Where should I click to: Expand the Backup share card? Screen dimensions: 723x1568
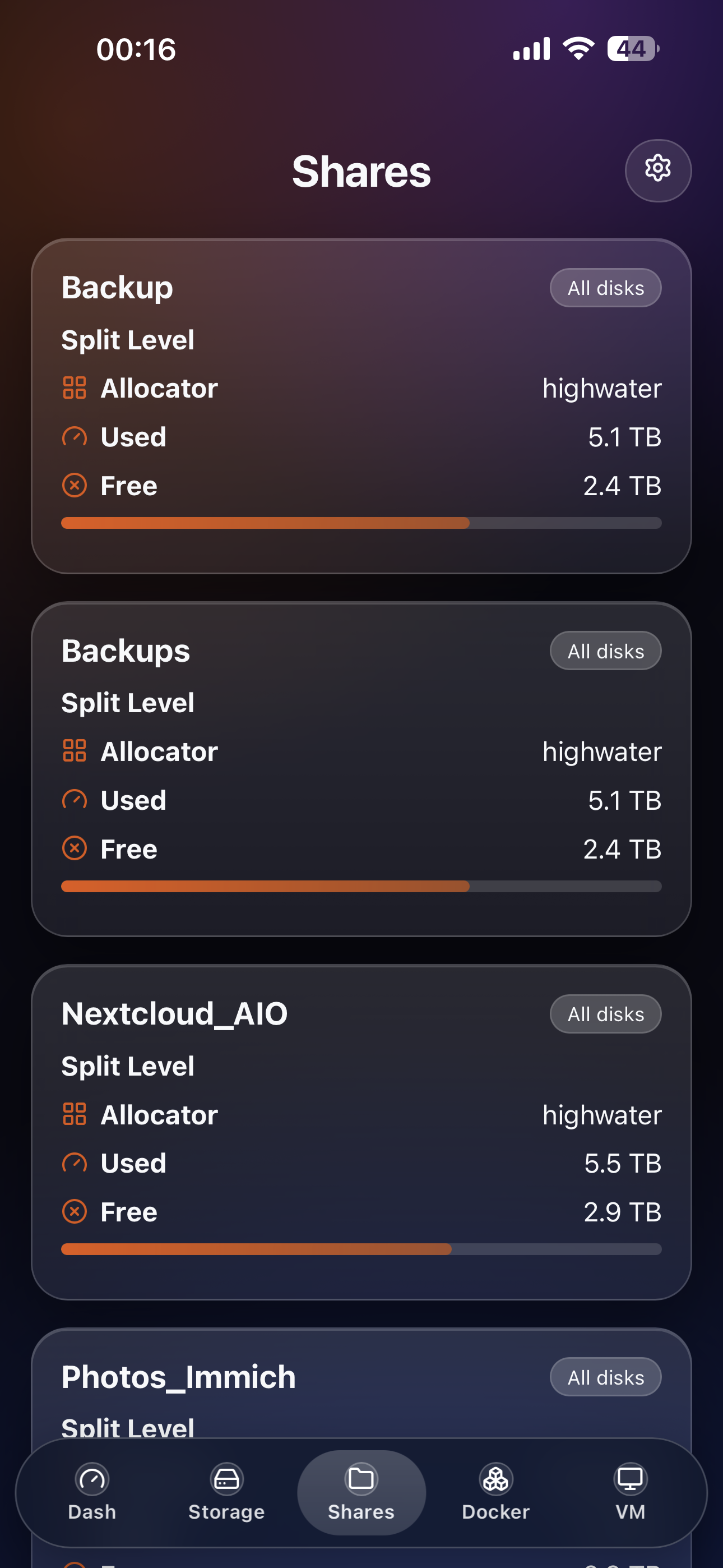click(x=361, y=405)
